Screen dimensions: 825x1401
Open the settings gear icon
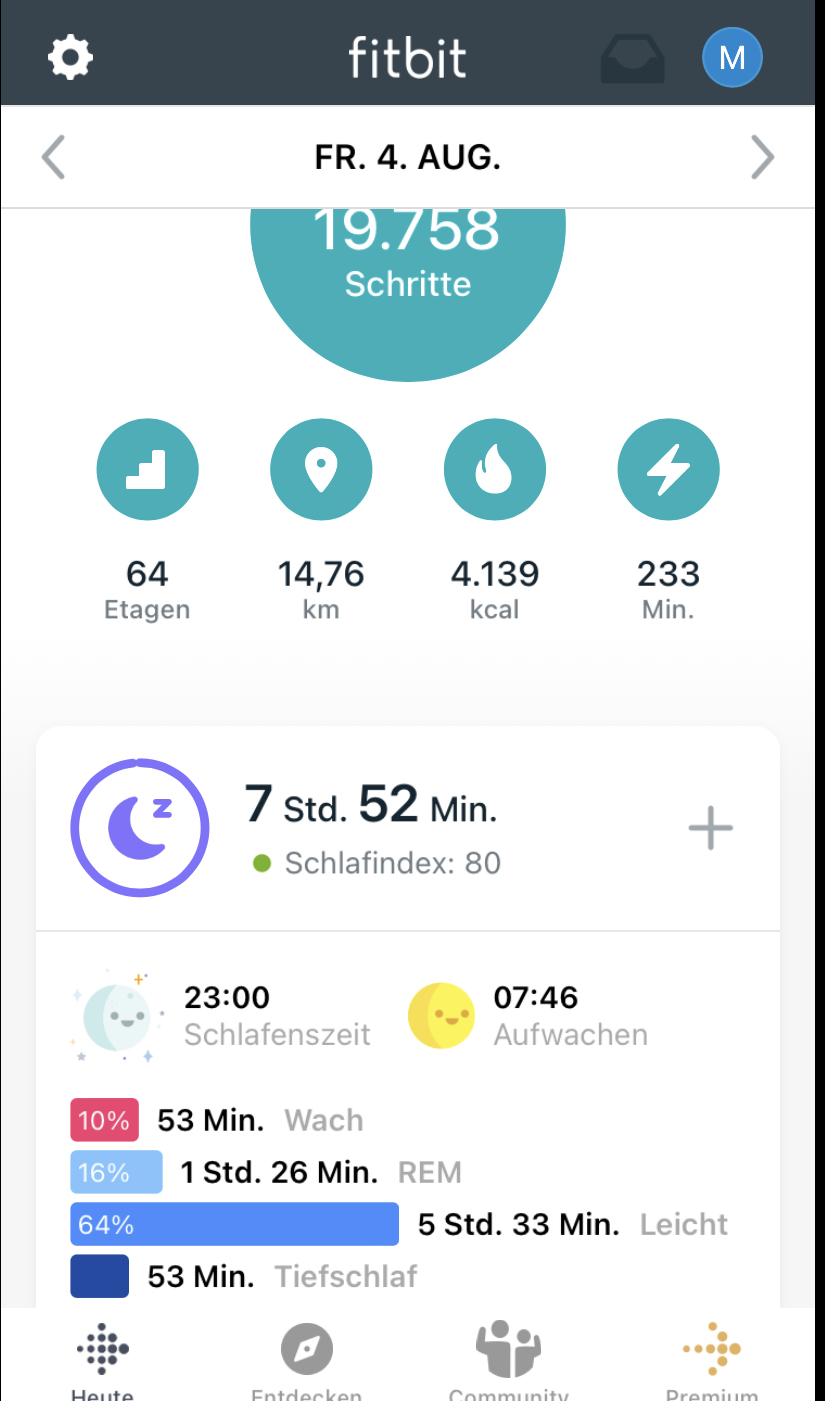(70, 57)
